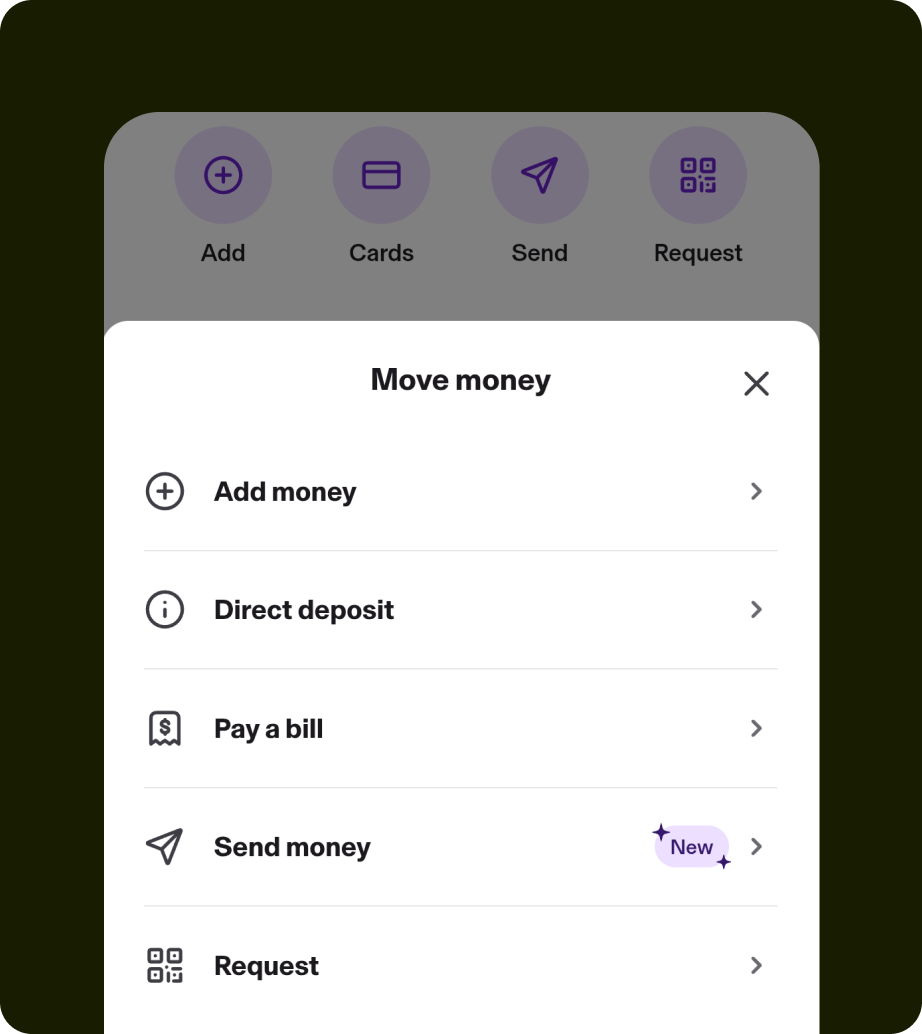The width and height of the screenshot is (922, 1034).
Task: Tap the Pay a bill receipt icon
Action: (165, 728)
